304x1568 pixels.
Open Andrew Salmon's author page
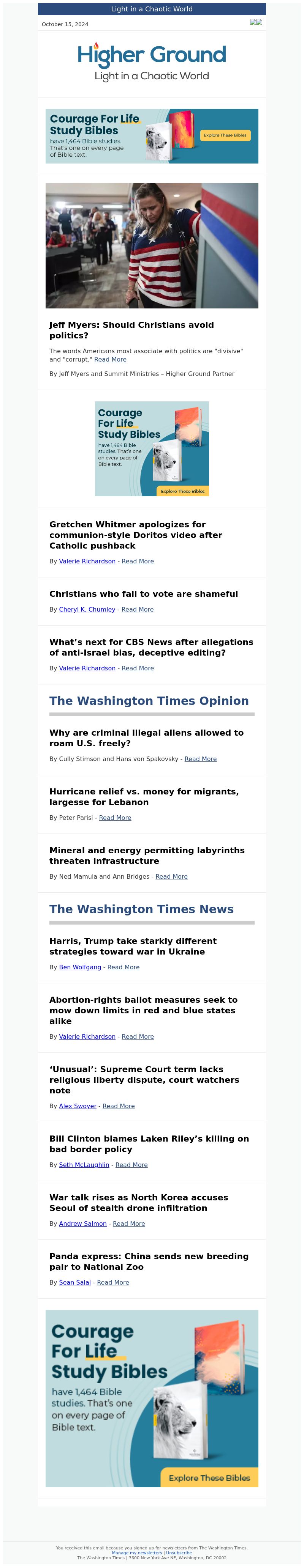tap(83, 1224)
